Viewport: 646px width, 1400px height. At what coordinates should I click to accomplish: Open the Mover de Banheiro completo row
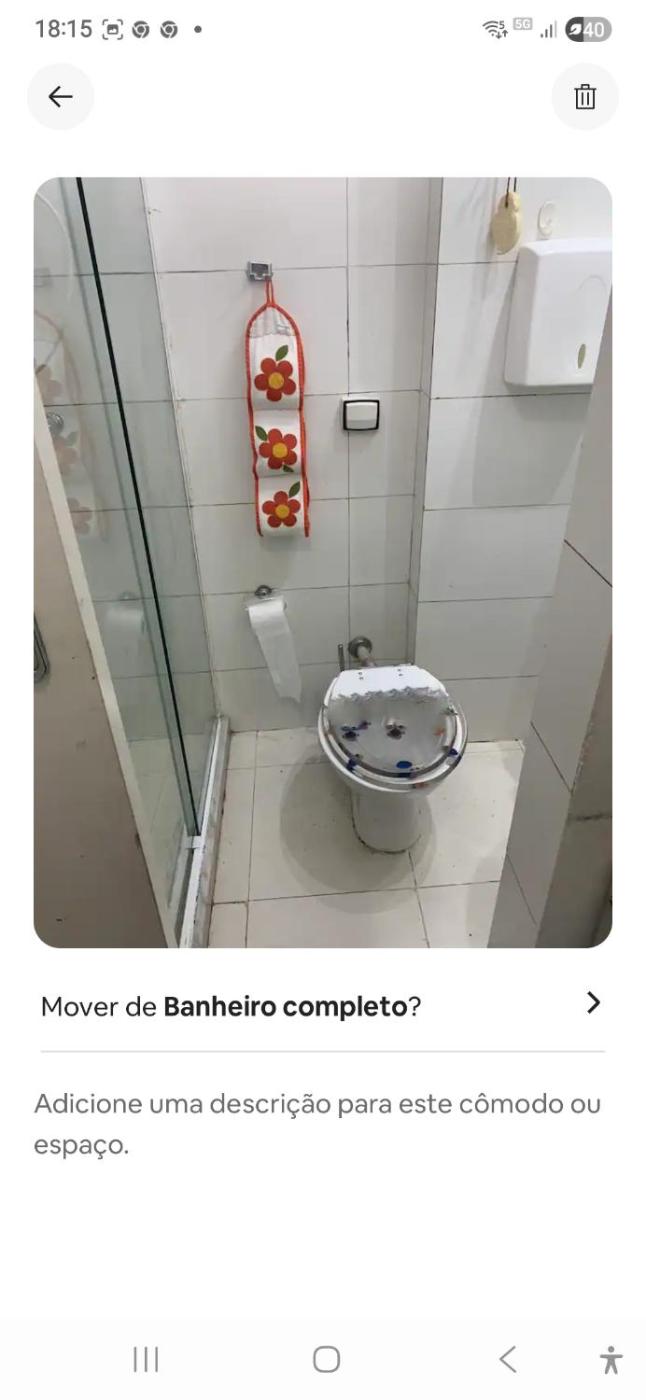click(322, 1005)
